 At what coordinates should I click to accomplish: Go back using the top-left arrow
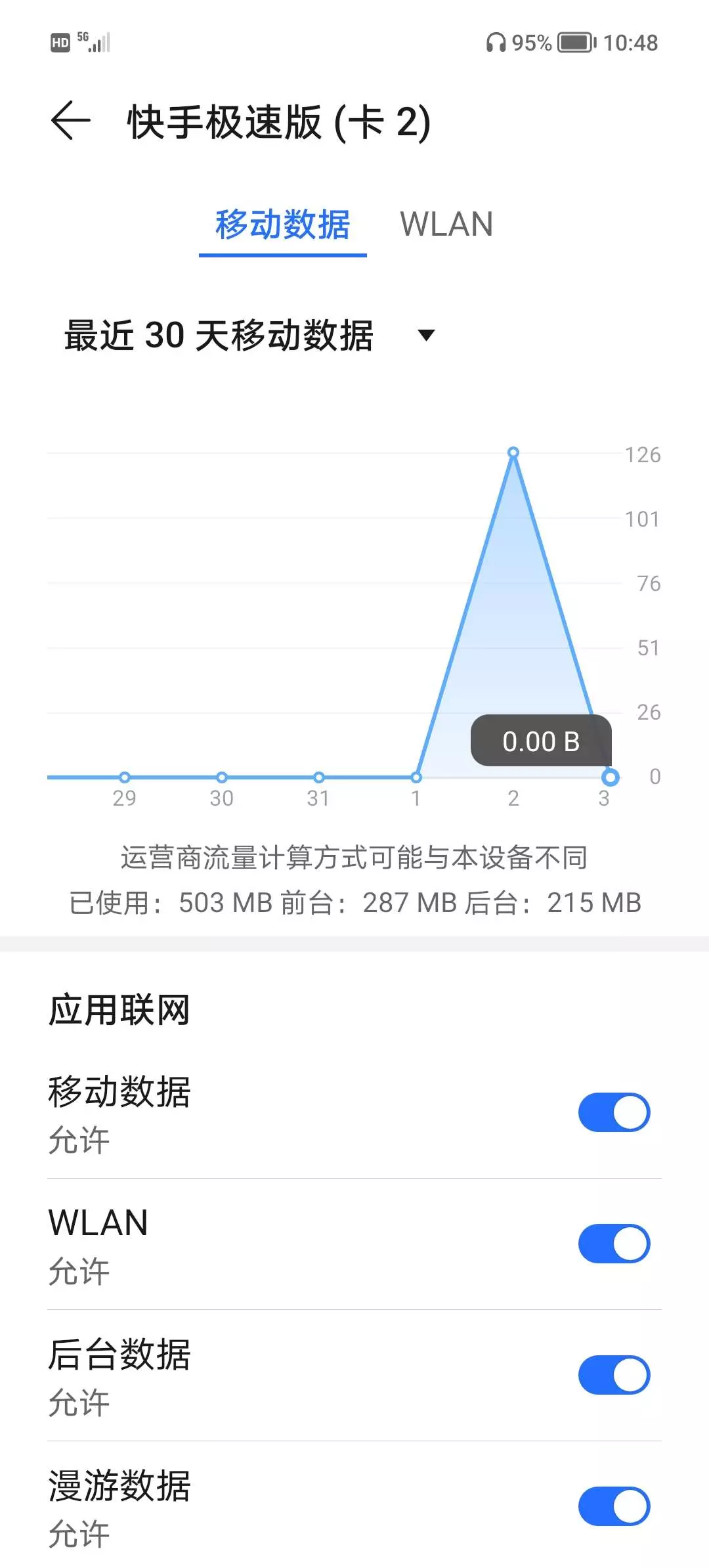pos(70,121)
